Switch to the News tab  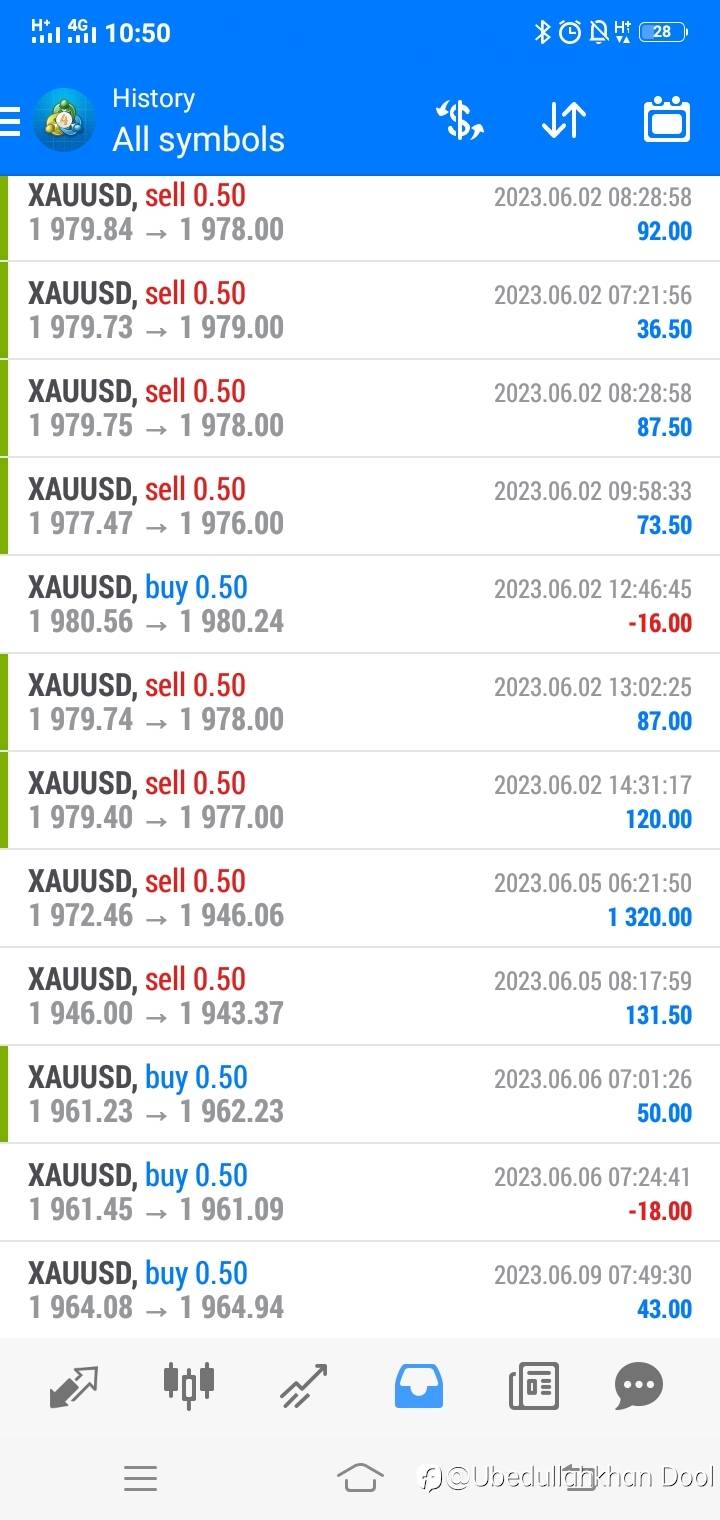[x=533, y=1387]
